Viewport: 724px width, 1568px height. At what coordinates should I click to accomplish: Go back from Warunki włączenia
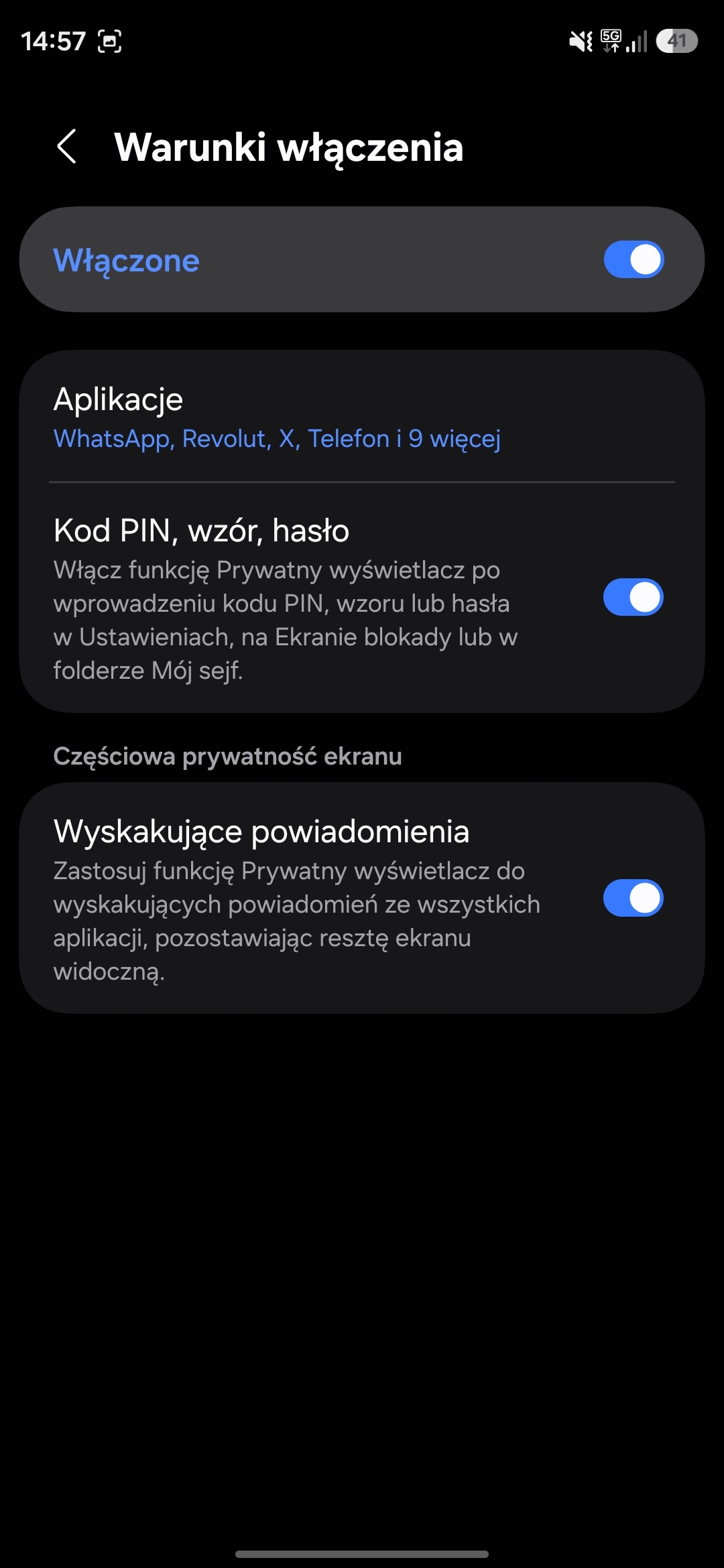[67, 147]
